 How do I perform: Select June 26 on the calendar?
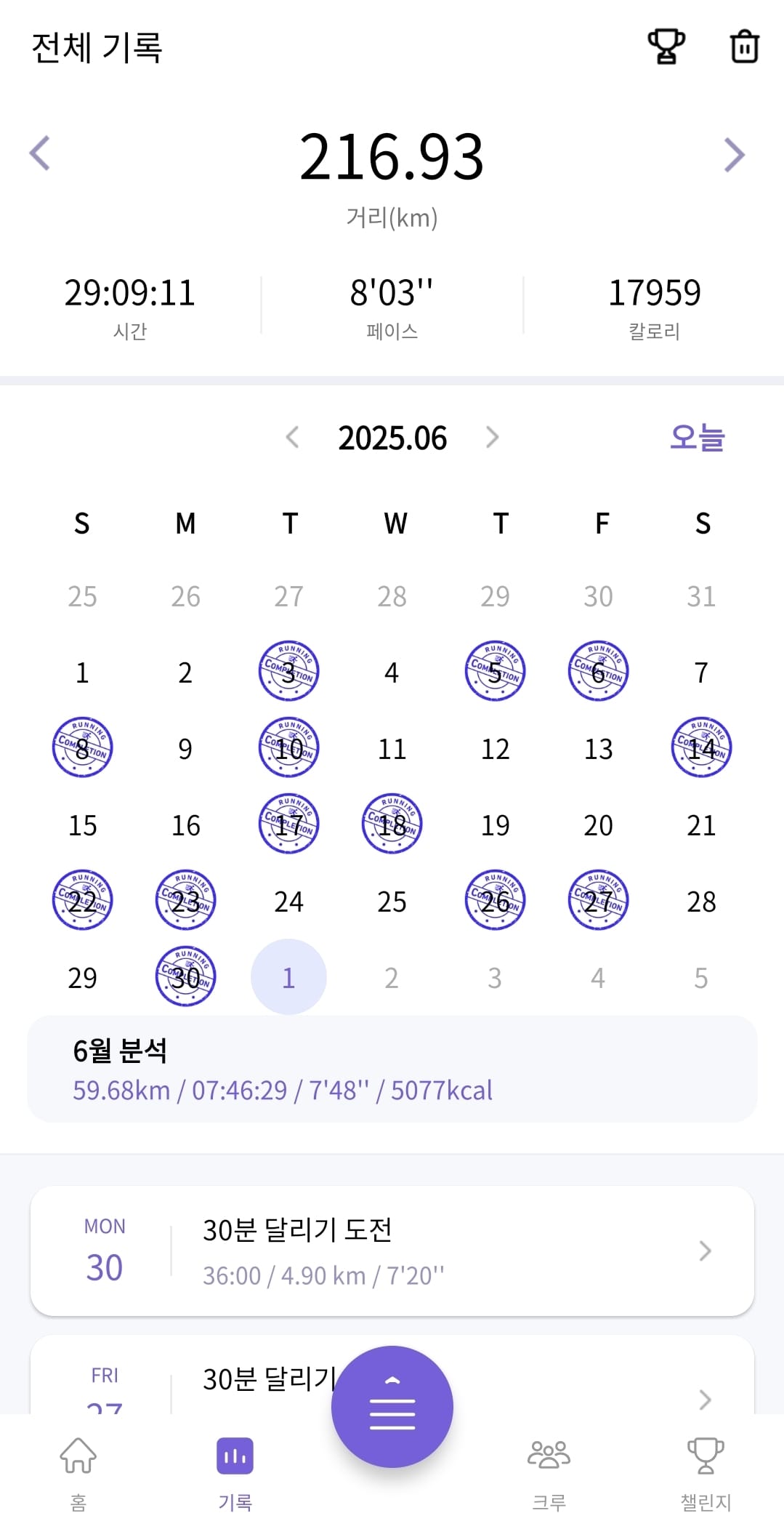coord(496,900)
